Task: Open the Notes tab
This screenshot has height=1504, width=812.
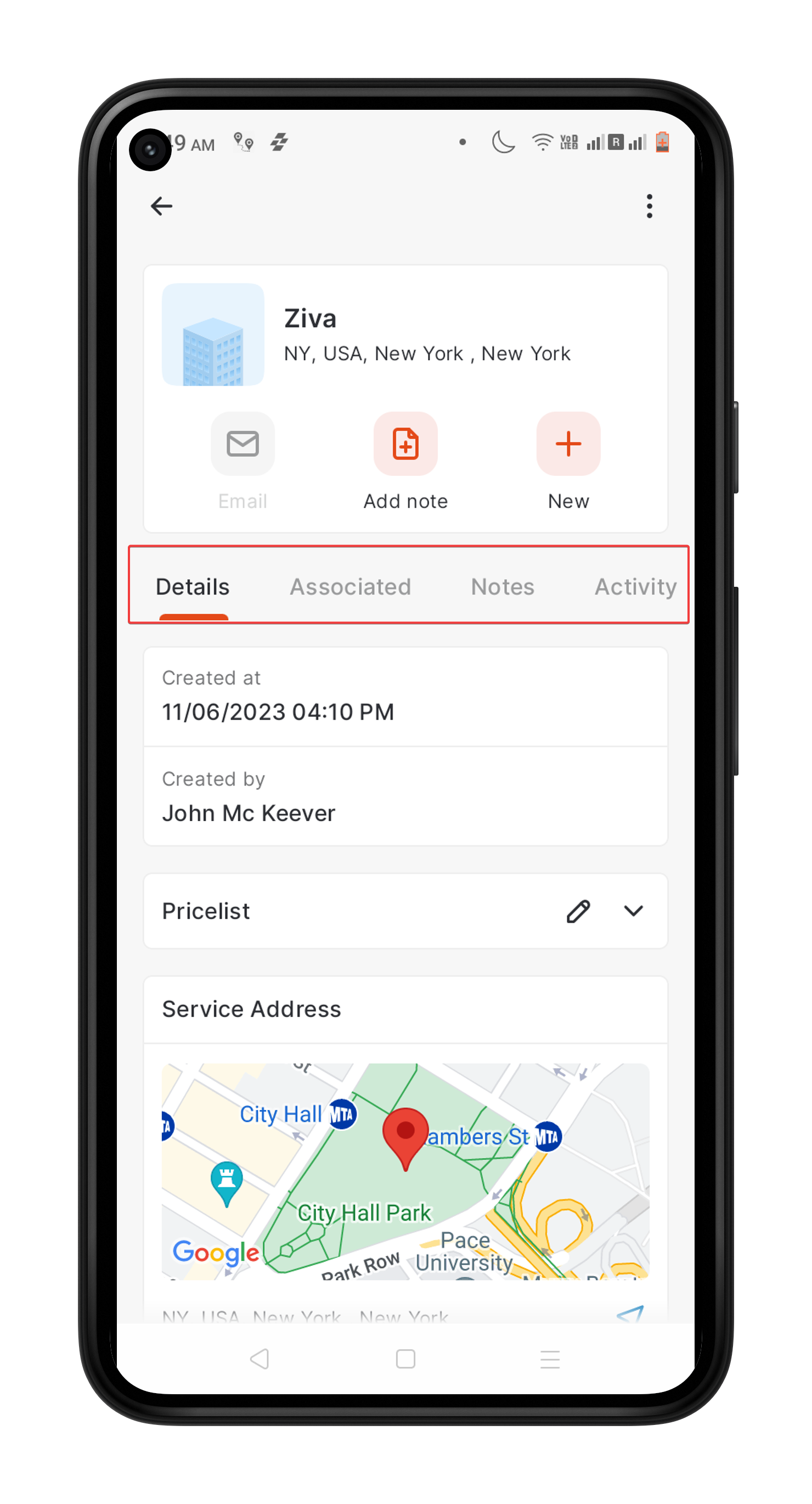Action: pyautogui.click(x=502, y=587)
